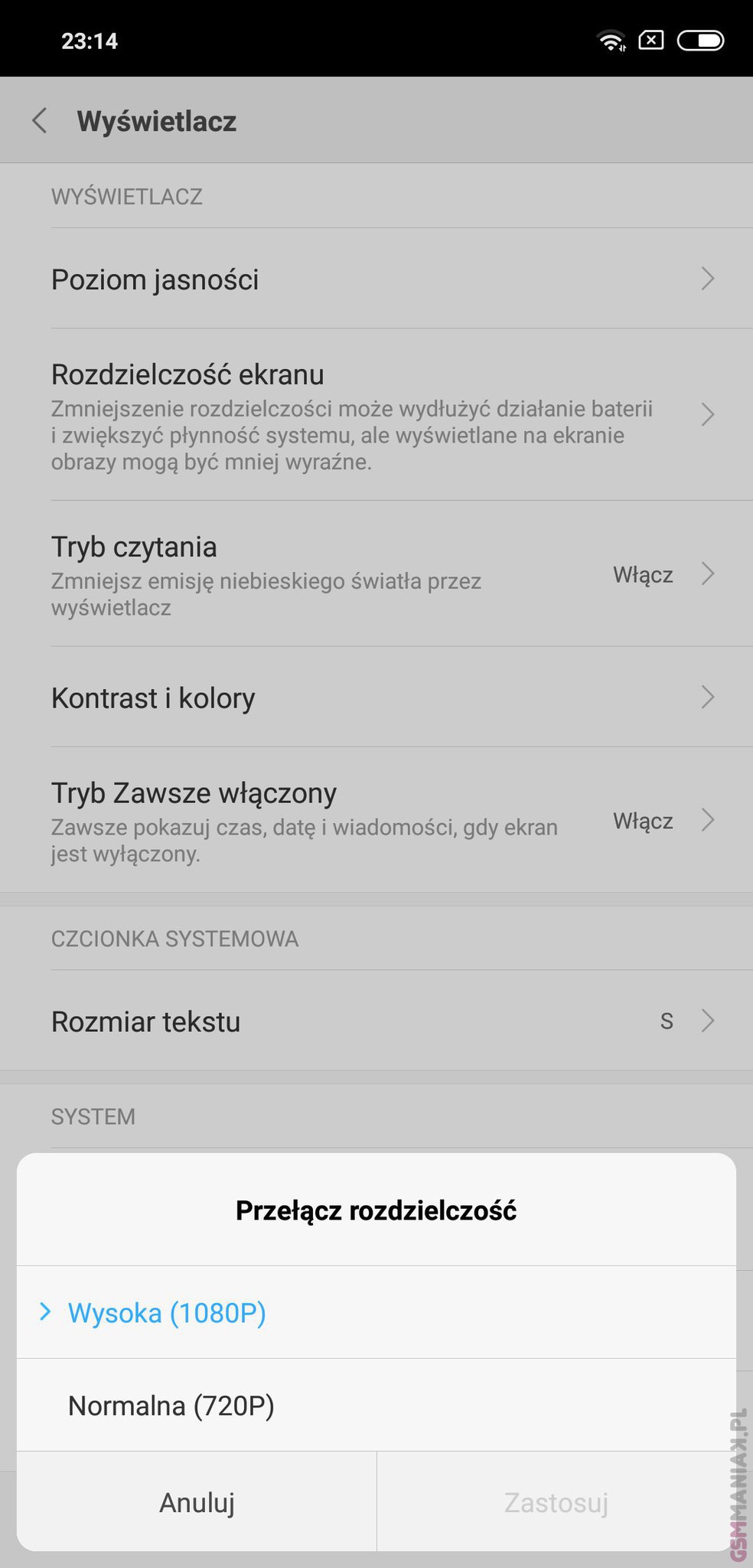Select Wysoka (1080P) resolution

click(x=167, y=1313)
